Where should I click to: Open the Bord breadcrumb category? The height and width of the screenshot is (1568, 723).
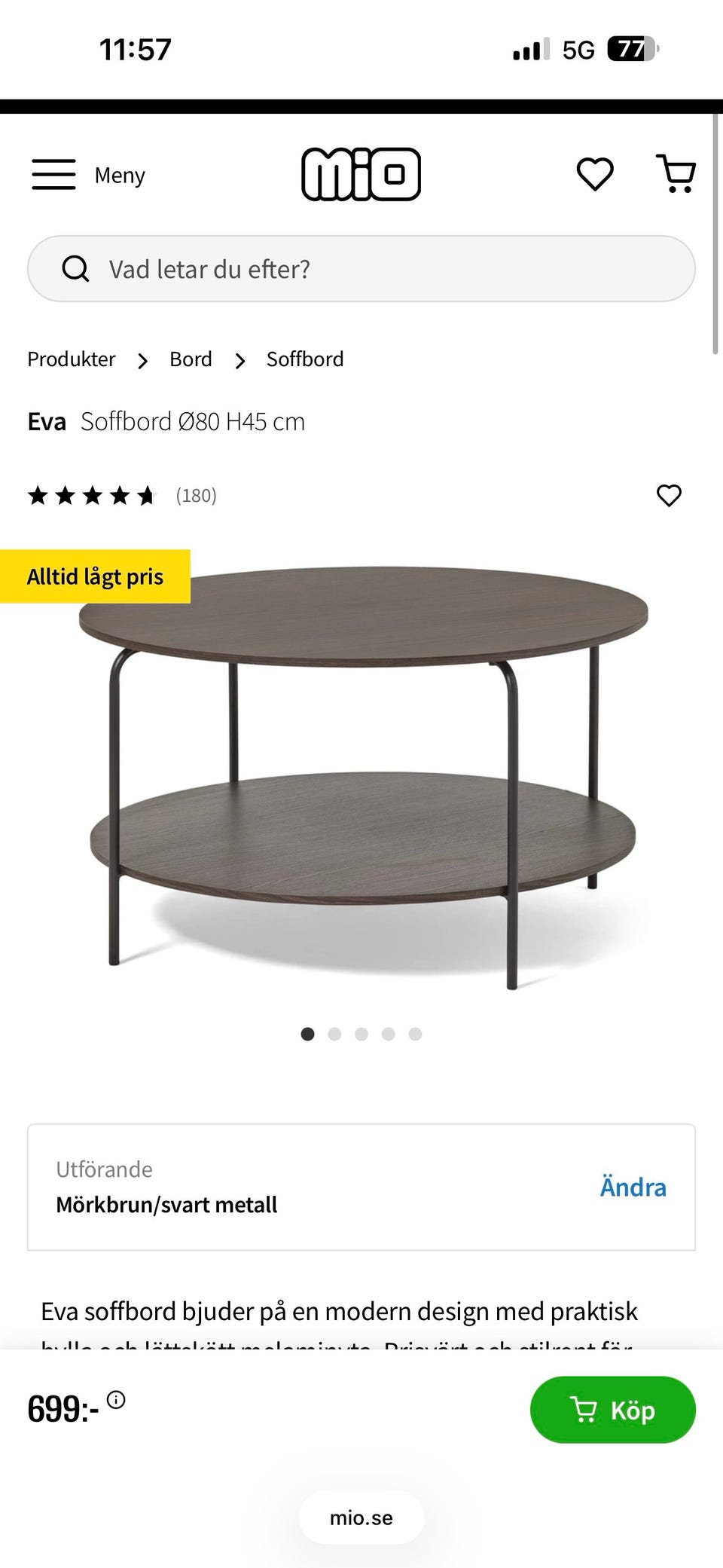coord(191,359)
